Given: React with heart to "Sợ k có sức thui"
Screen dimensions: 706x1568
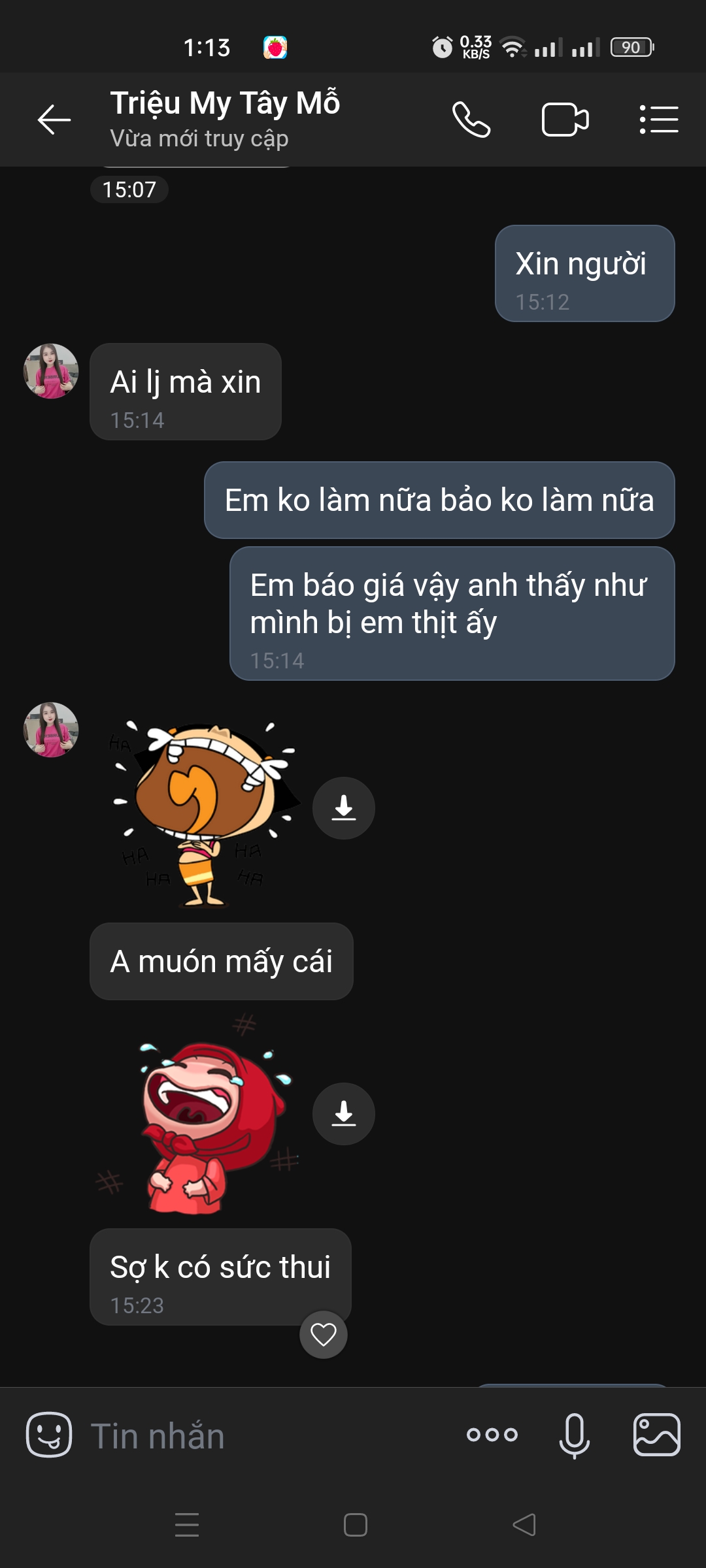Looking at the screenshot, I should [323, 1335].
